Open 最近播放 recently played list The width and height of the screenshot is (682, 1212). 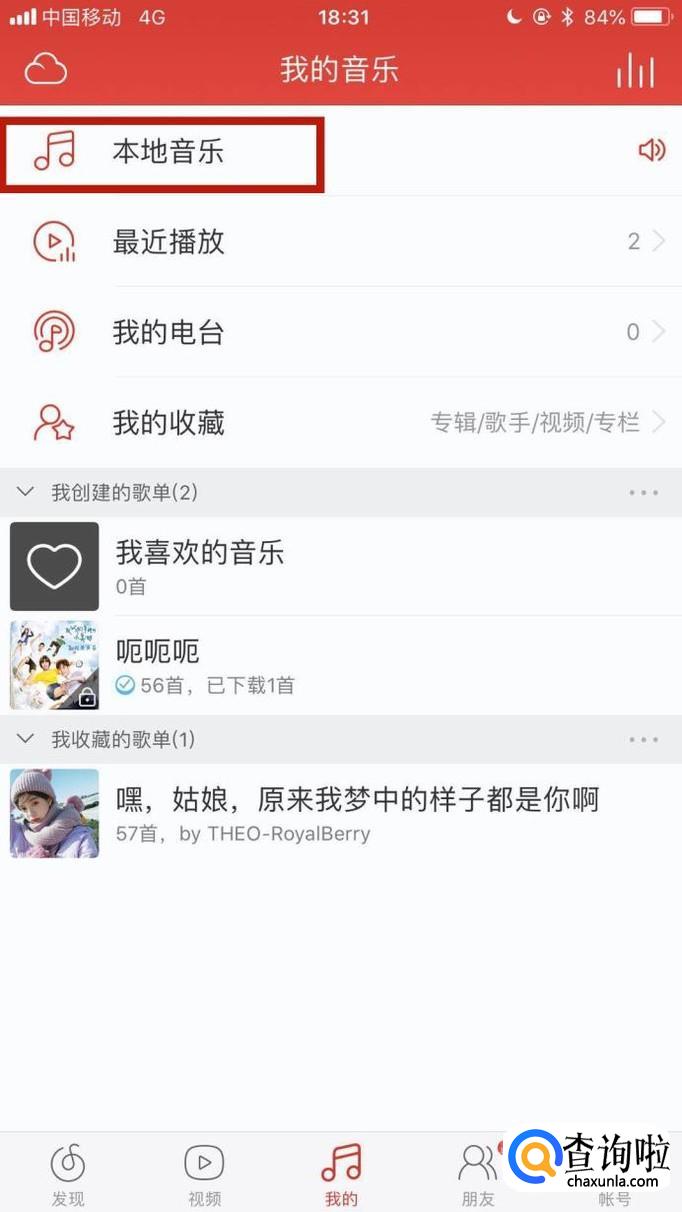[x=168, y=242]
